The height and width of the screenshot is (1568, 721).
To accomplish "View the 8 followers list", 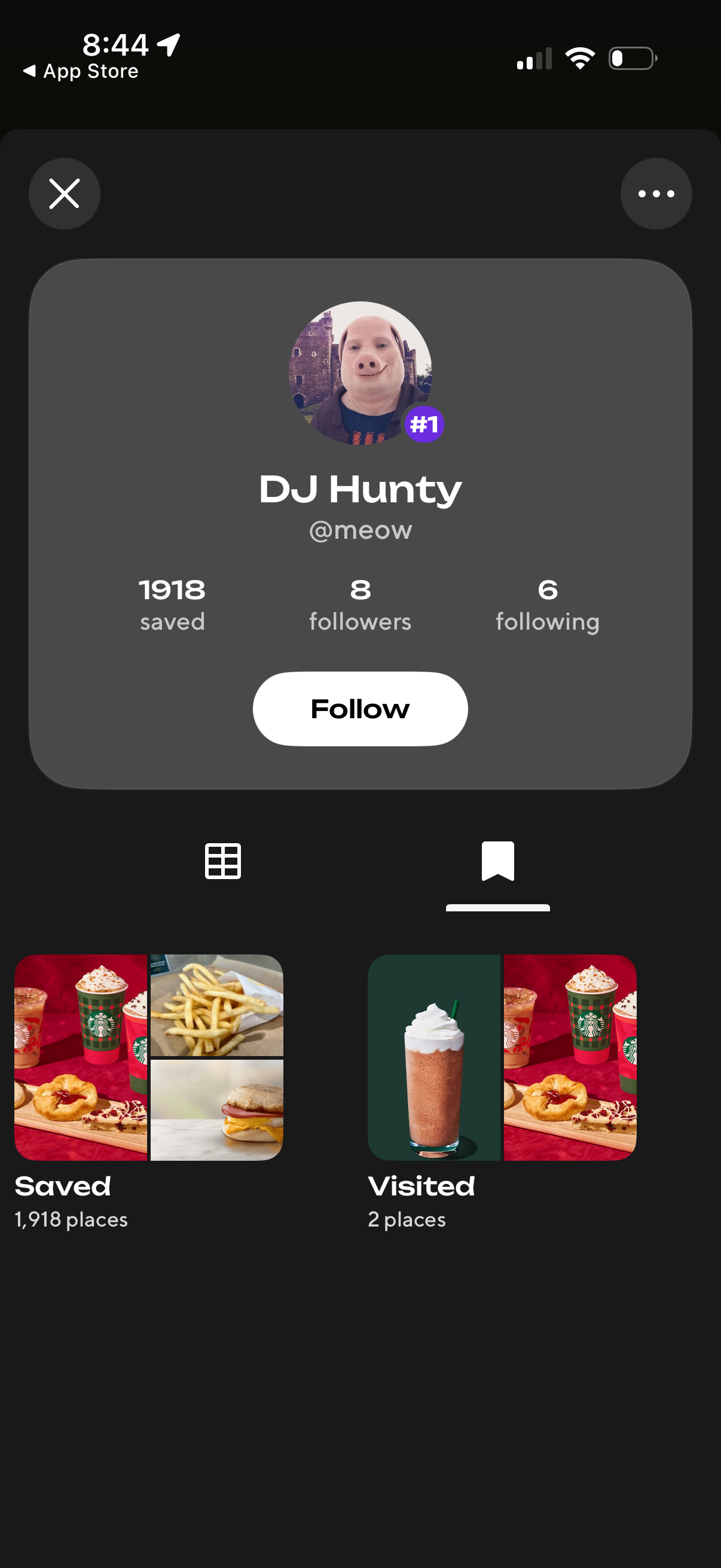I will pos(360,605).
